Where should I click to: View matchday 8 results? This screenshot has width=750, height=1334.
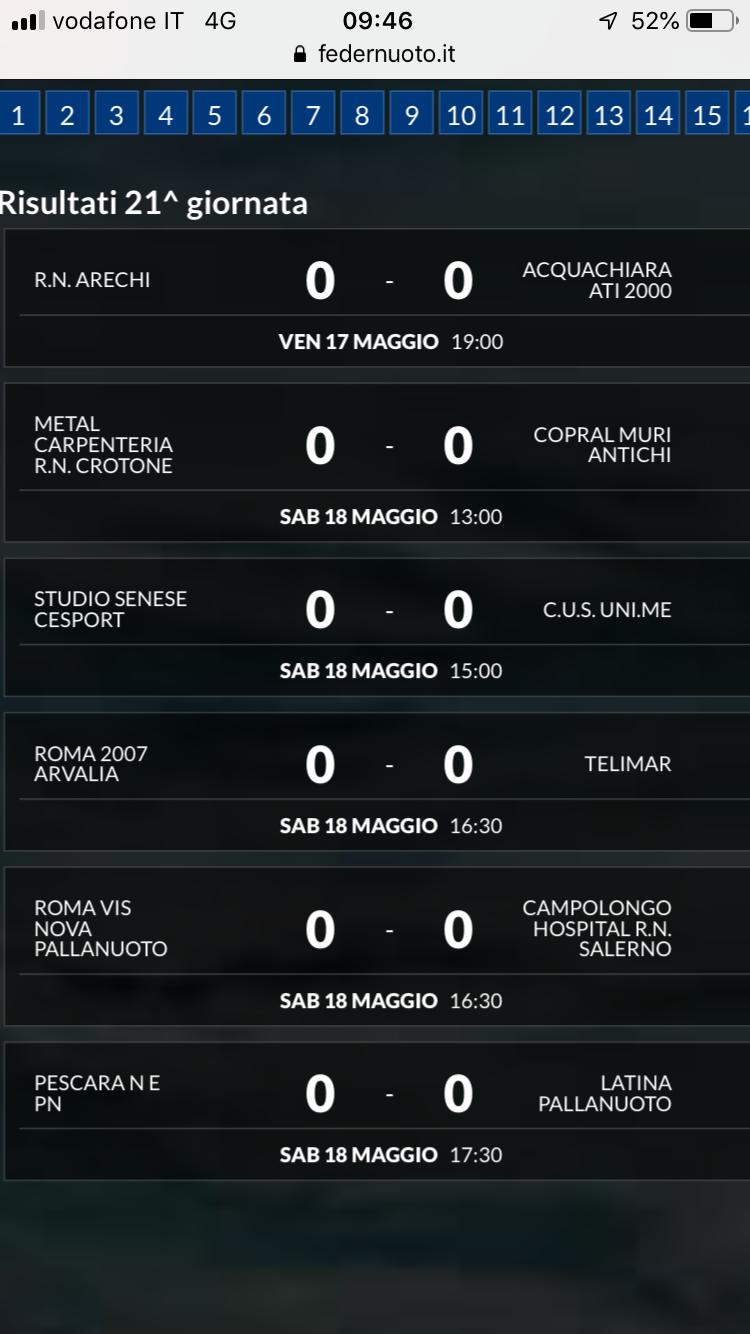tap(362, 115)
